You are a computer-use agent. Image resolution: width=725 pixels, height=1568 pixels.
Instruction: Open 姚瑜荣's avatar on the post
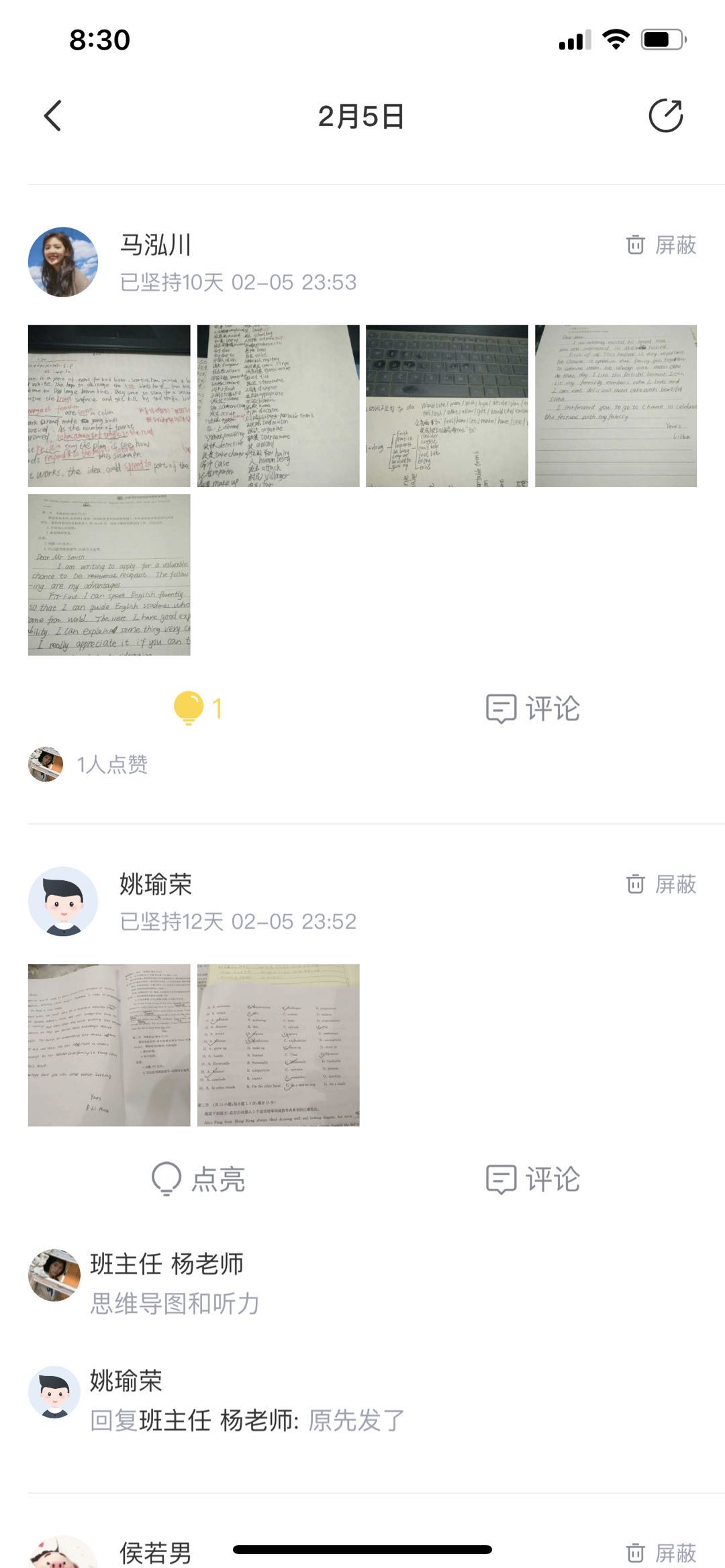coord(63,901)
